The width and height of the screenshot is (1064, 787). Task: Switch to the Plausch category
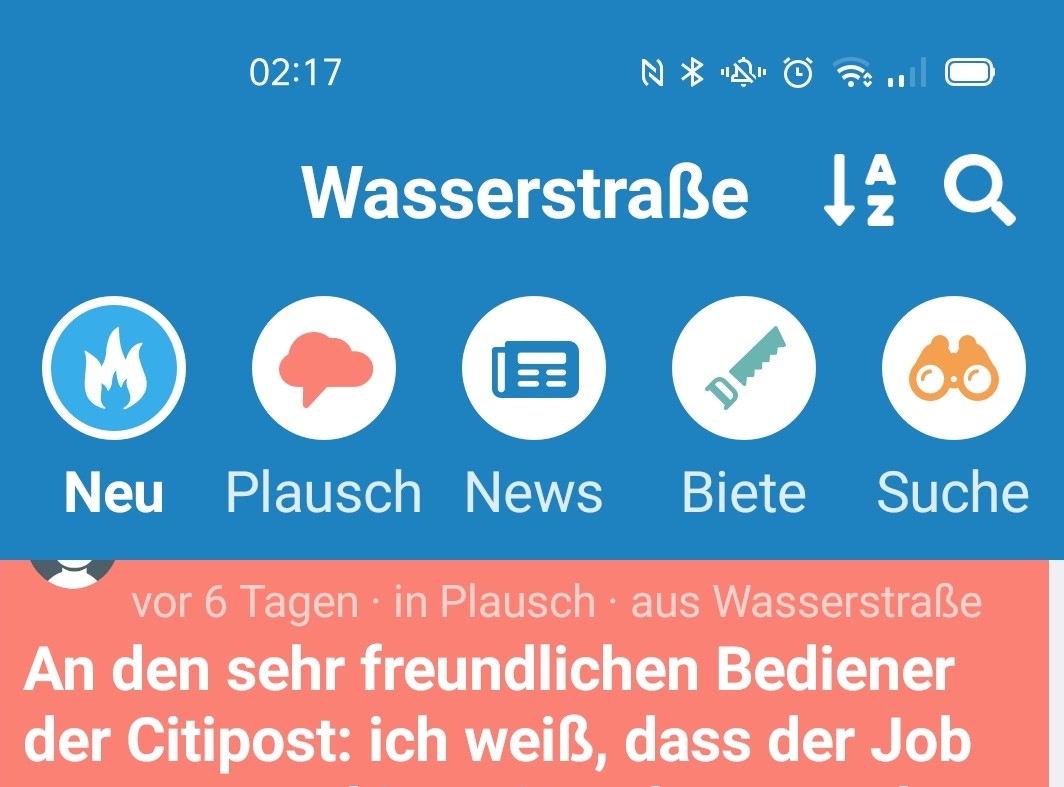click(323, 369)
